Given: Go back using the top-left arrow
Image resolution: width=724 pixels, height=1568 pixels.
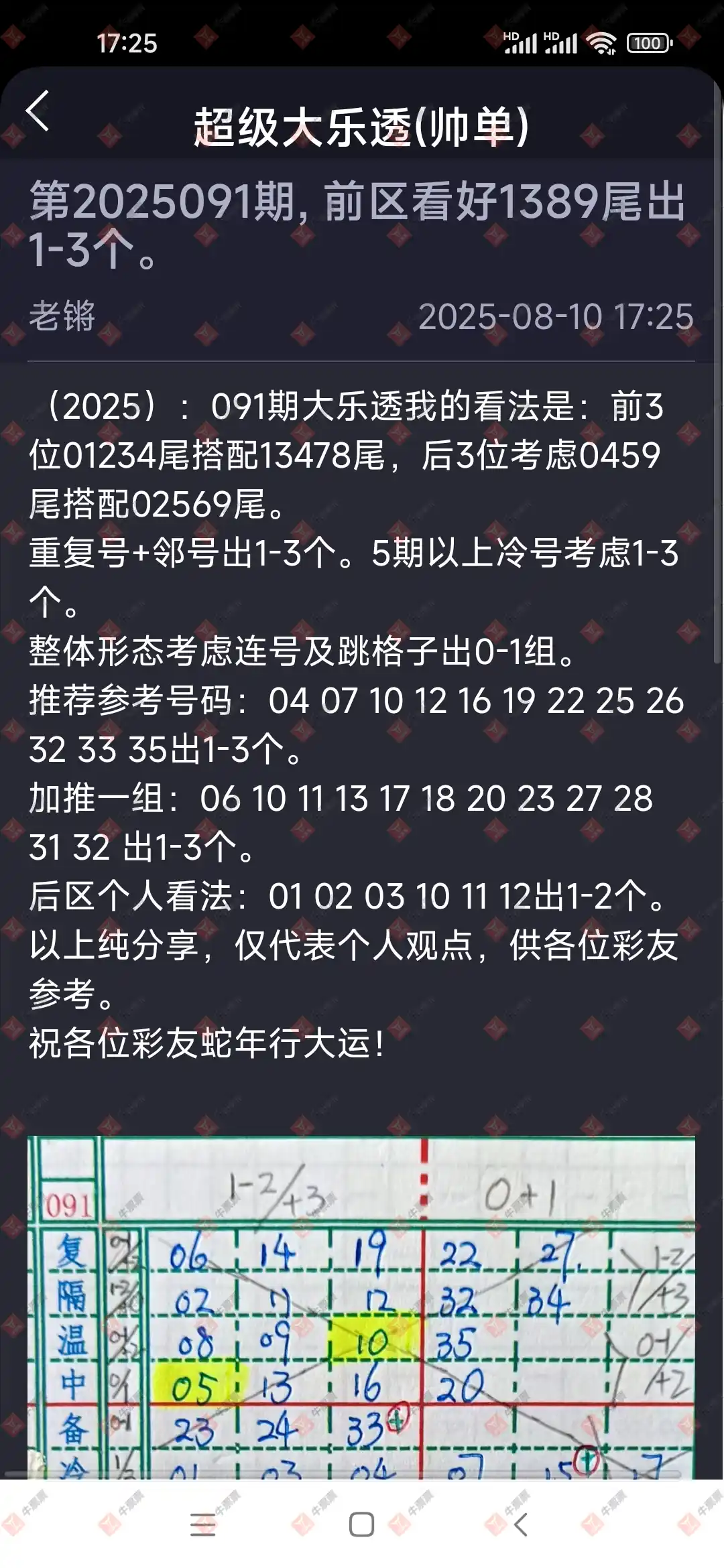Looking at the screenshot, I should 38,111.
